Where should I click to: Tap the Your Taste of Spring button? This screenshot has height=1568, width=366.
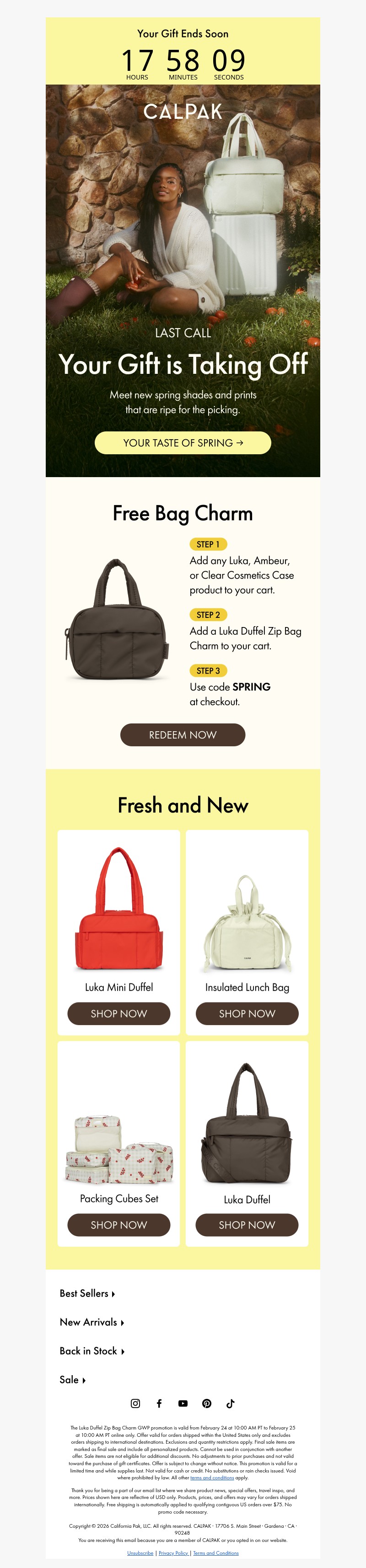click(183, 442)
